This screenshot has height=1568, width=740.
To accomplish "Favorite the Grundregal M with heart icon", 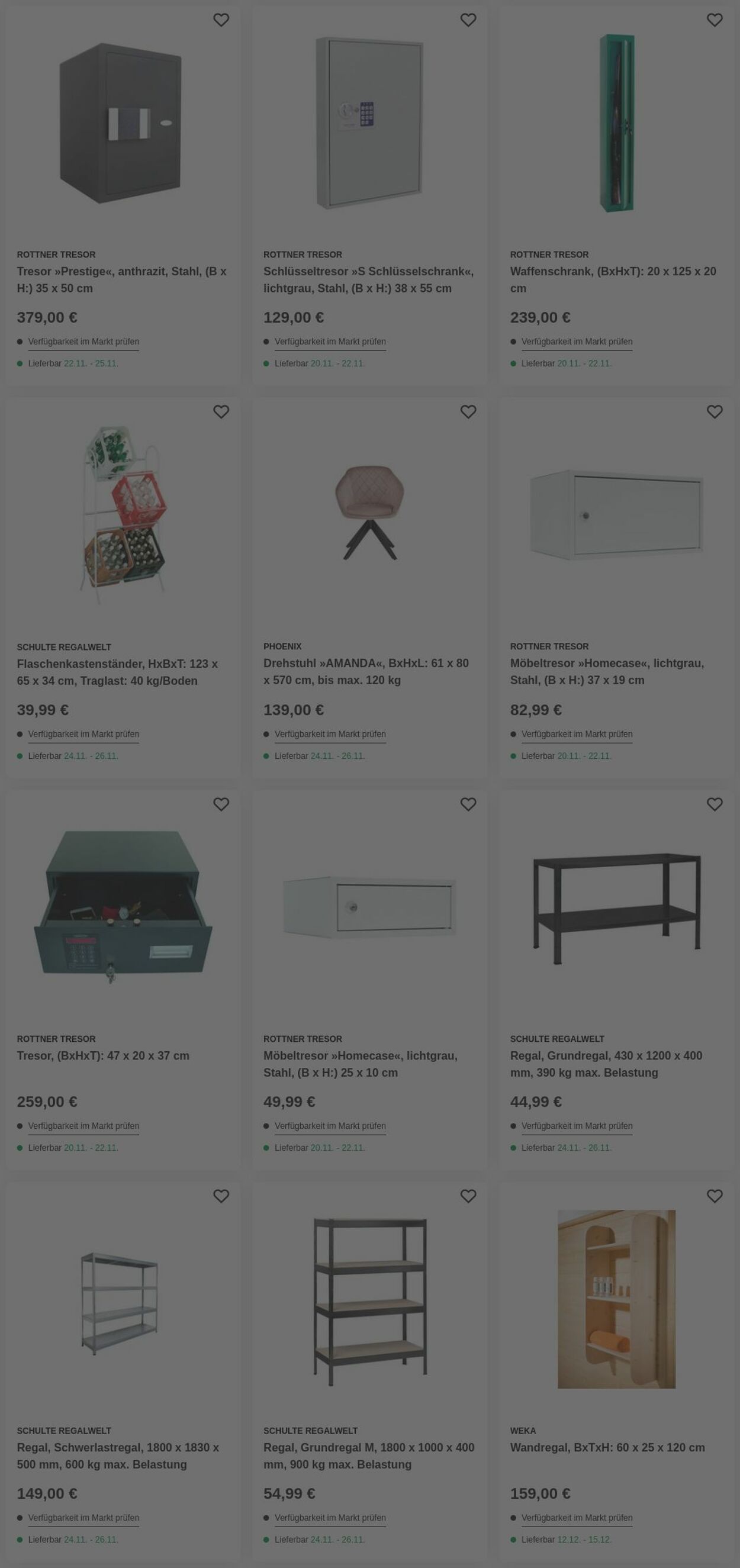I will coord(468,1196).
